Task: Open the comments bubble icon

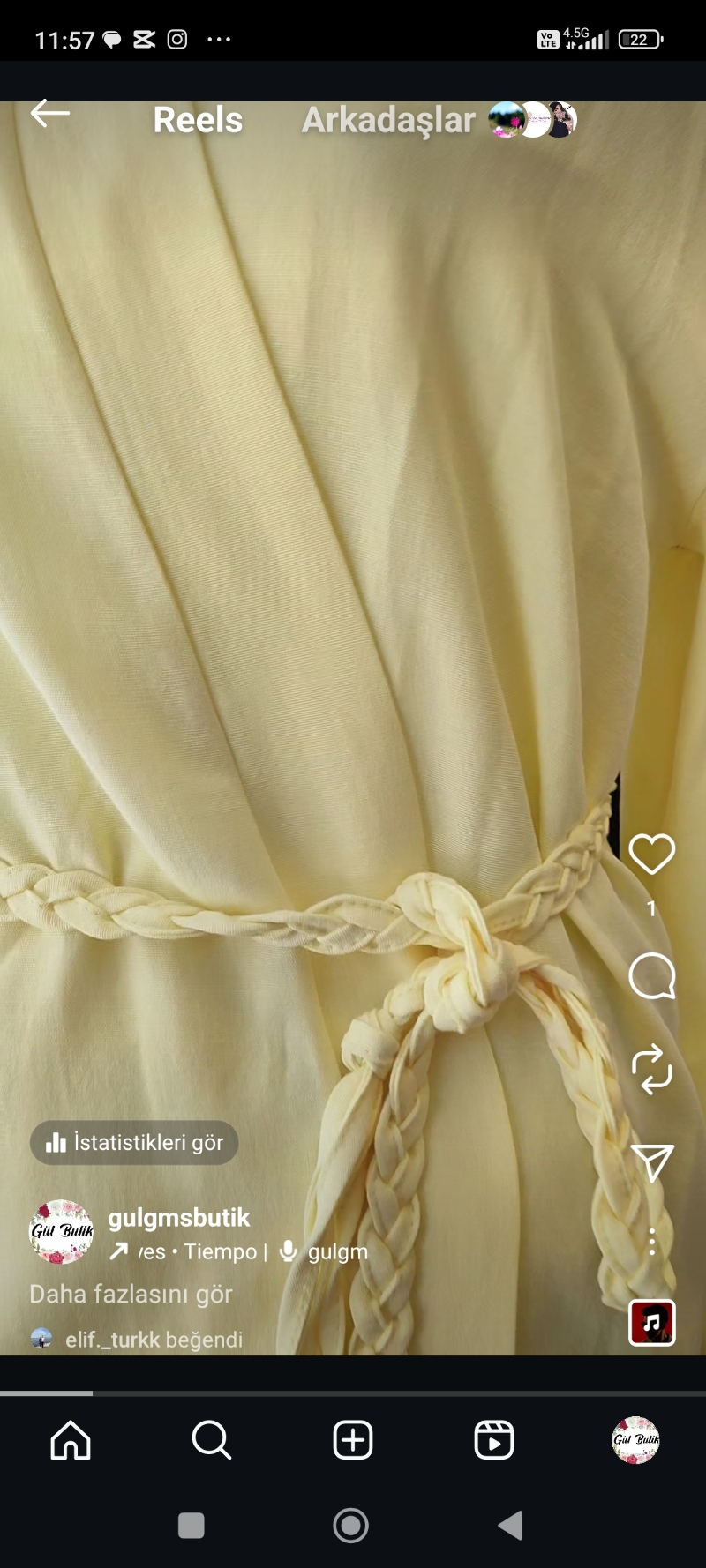Action: click(x=651, y=976)
